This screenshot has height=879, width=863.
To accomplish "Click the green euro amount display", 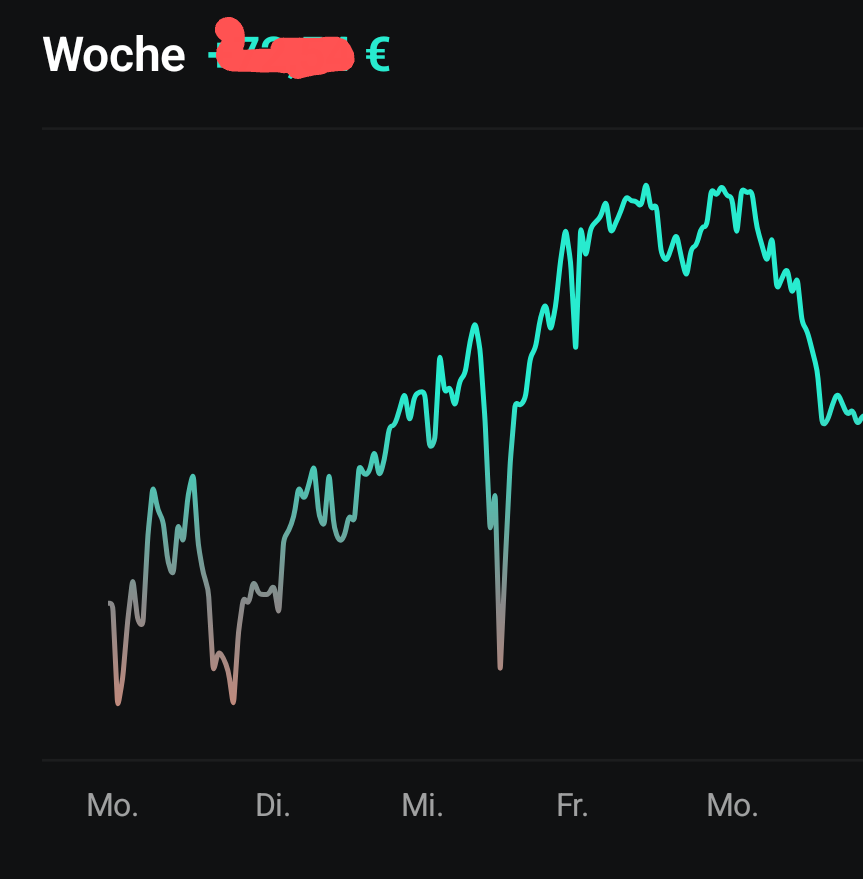I will [290, 55].
